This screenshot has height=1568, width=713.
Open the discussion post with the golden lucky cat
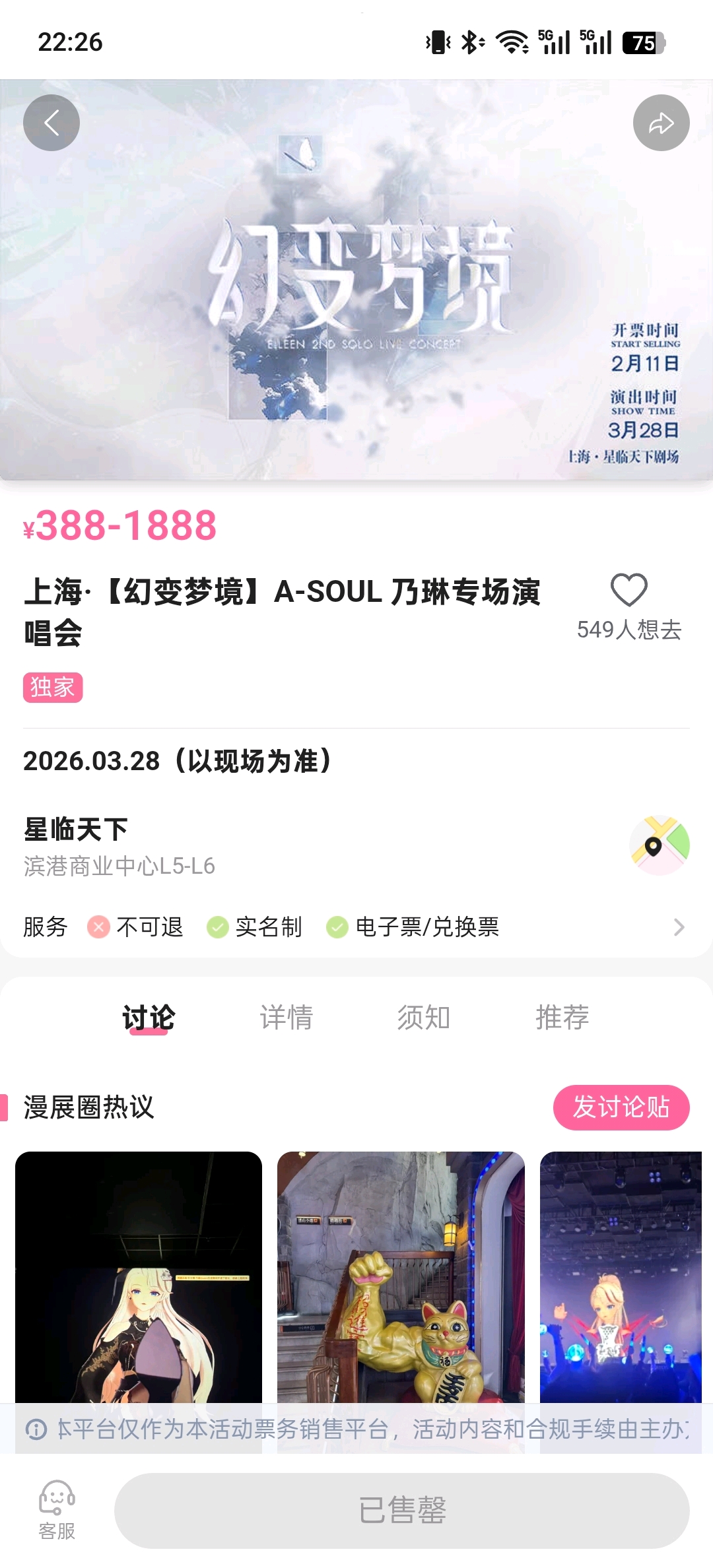coord(401,1277)
